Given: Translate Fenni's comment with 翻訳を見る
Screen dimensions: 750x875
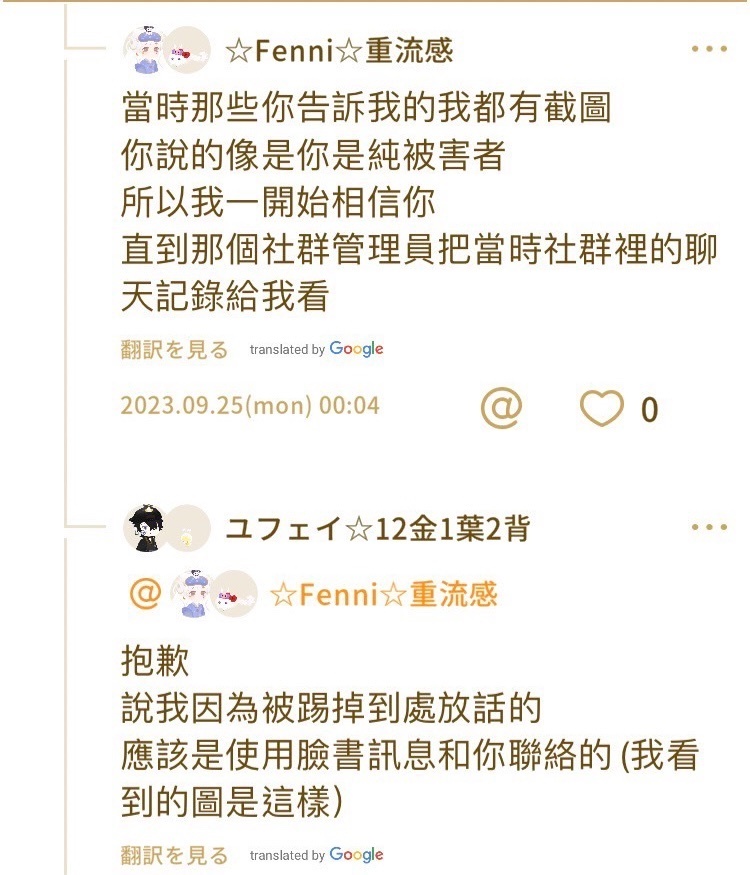Looking at the screenshot, I should pyautogui.click(x=175, y=349).
